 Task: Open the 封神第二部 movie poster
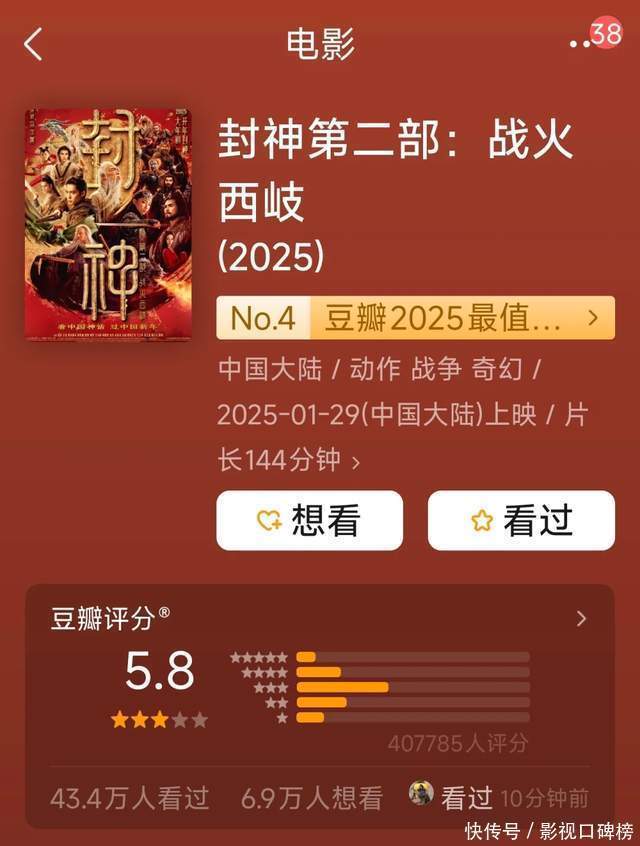pos(108,224)
